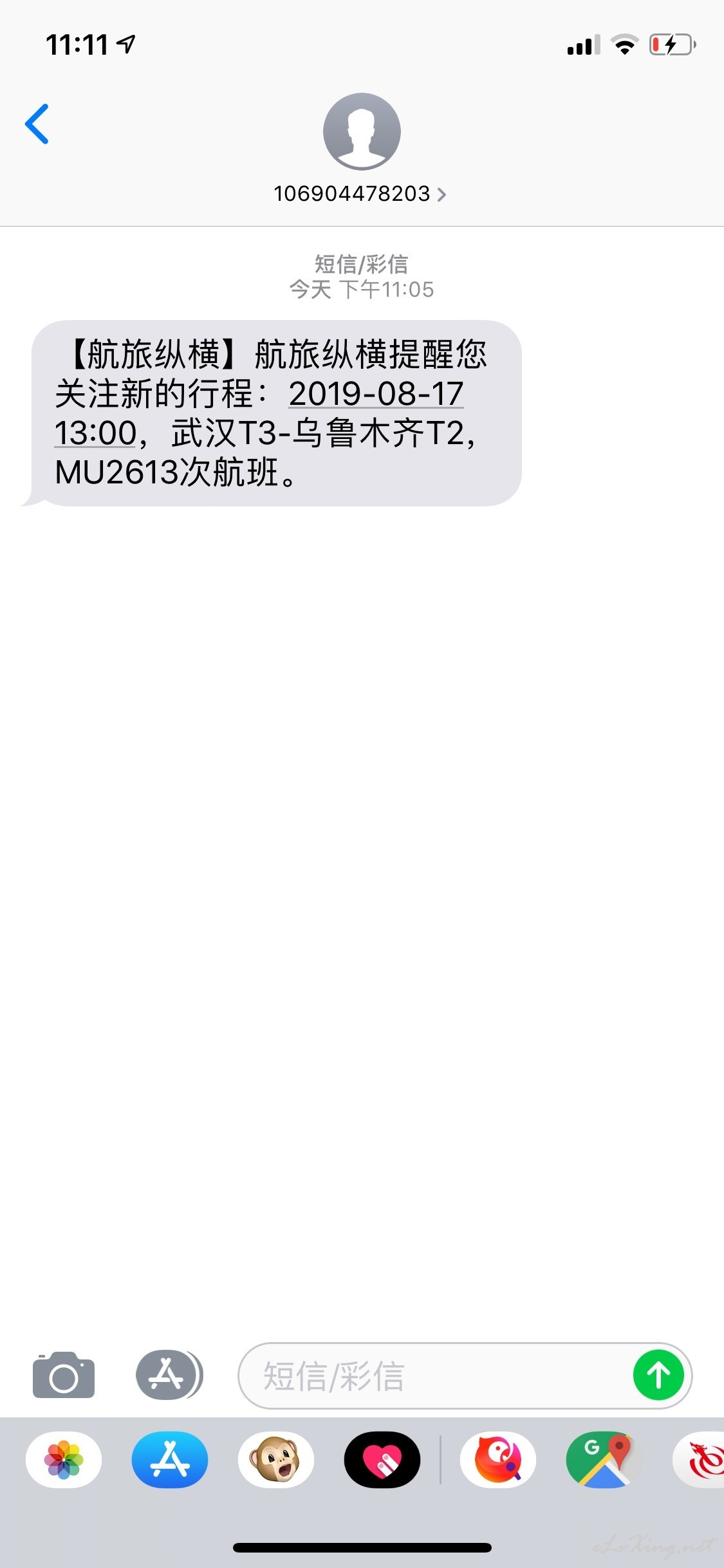
Task: Open the red dragon logo app
Action: [x=700, y=1460]
